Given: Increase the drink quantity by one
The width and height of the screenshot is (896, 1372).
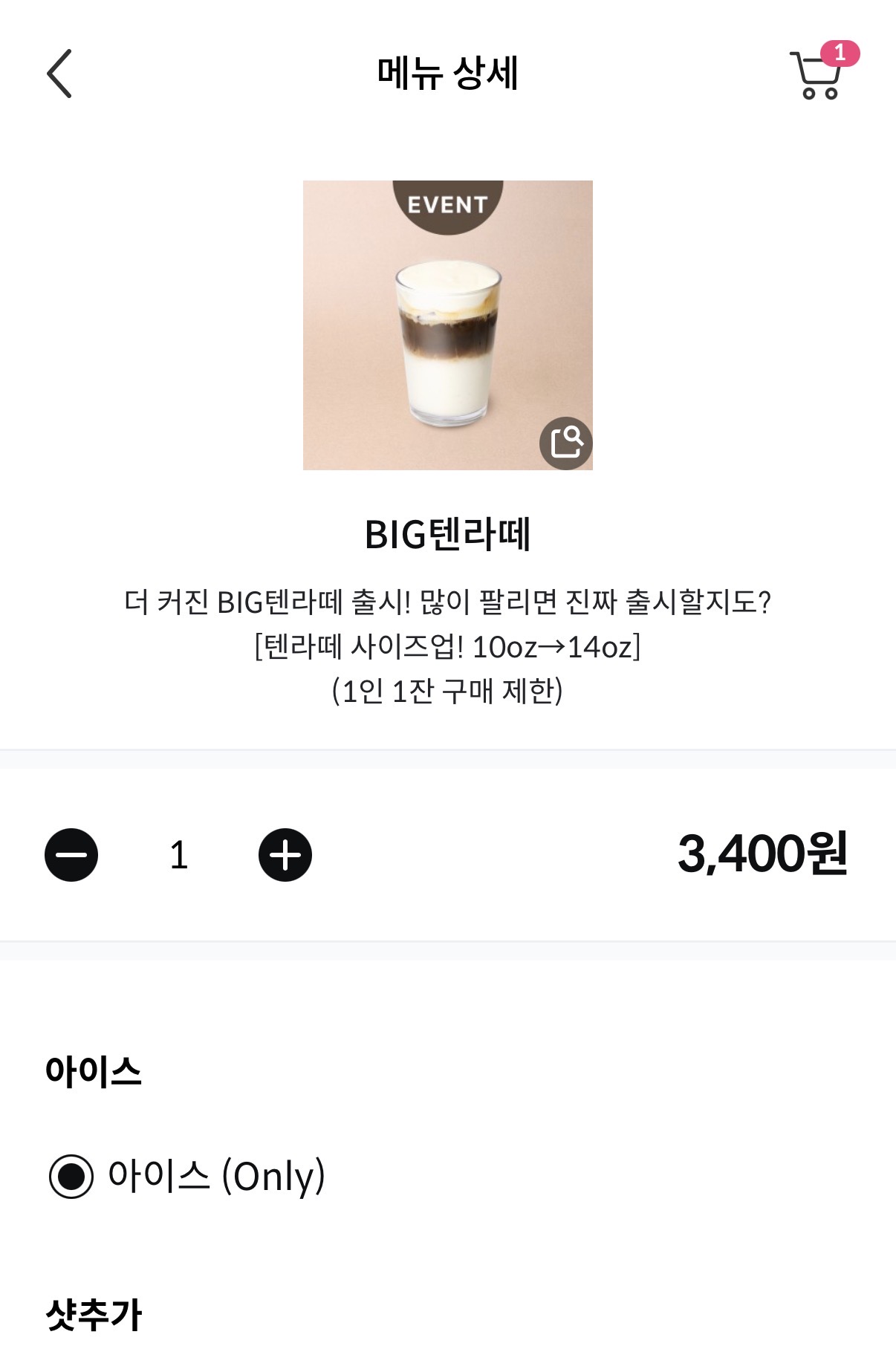Looking at the screenshot, I should coord(285,855).
